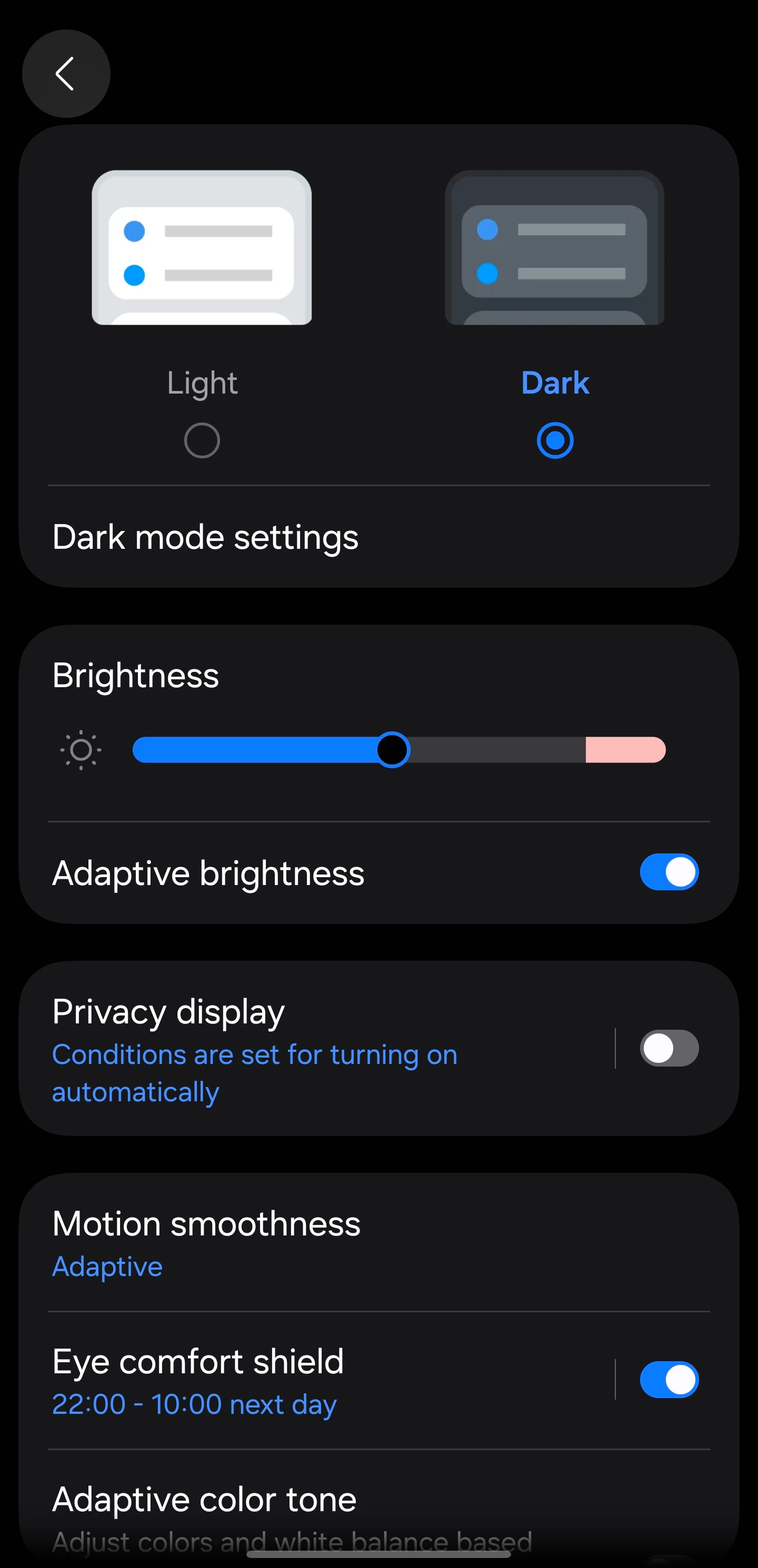758x1568 pixels.
Task: Select the Dark mode radio button
Action: (x=555, y=440)
